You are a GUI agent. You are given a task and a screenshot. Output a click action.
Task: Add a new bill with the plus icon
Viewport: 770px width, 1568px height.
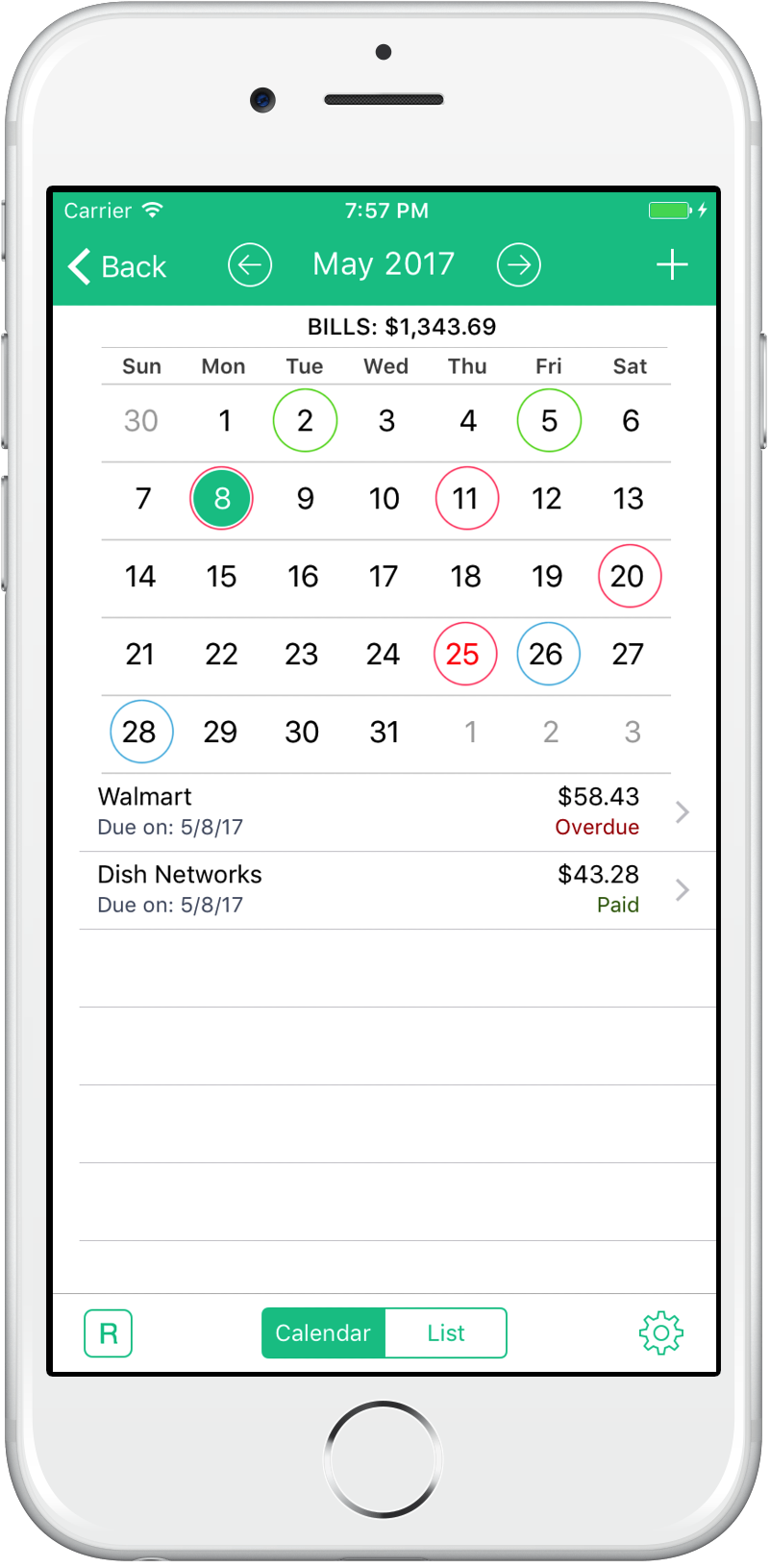672,264
